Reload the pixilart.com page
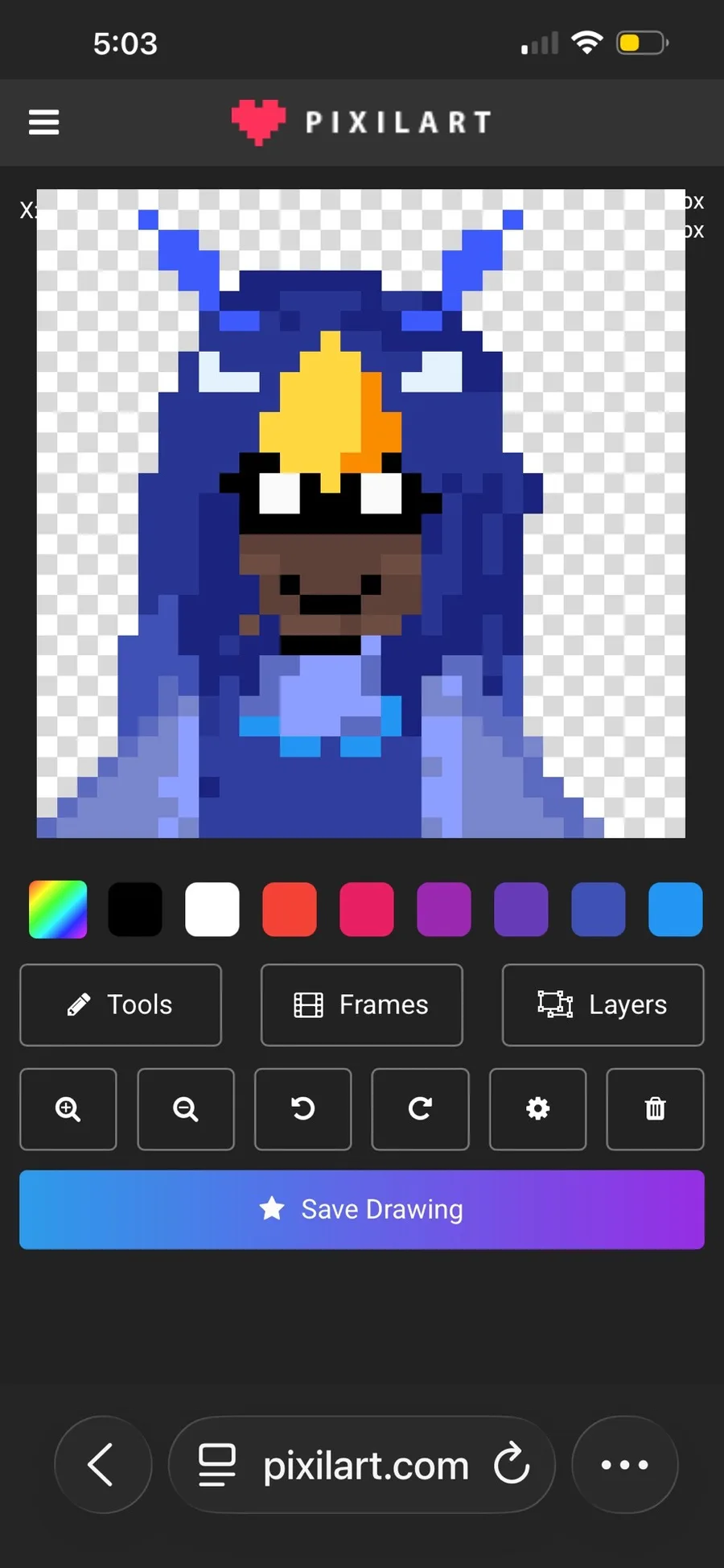The height and width of the screenshot is (1568, 724). pos(512,1465)
